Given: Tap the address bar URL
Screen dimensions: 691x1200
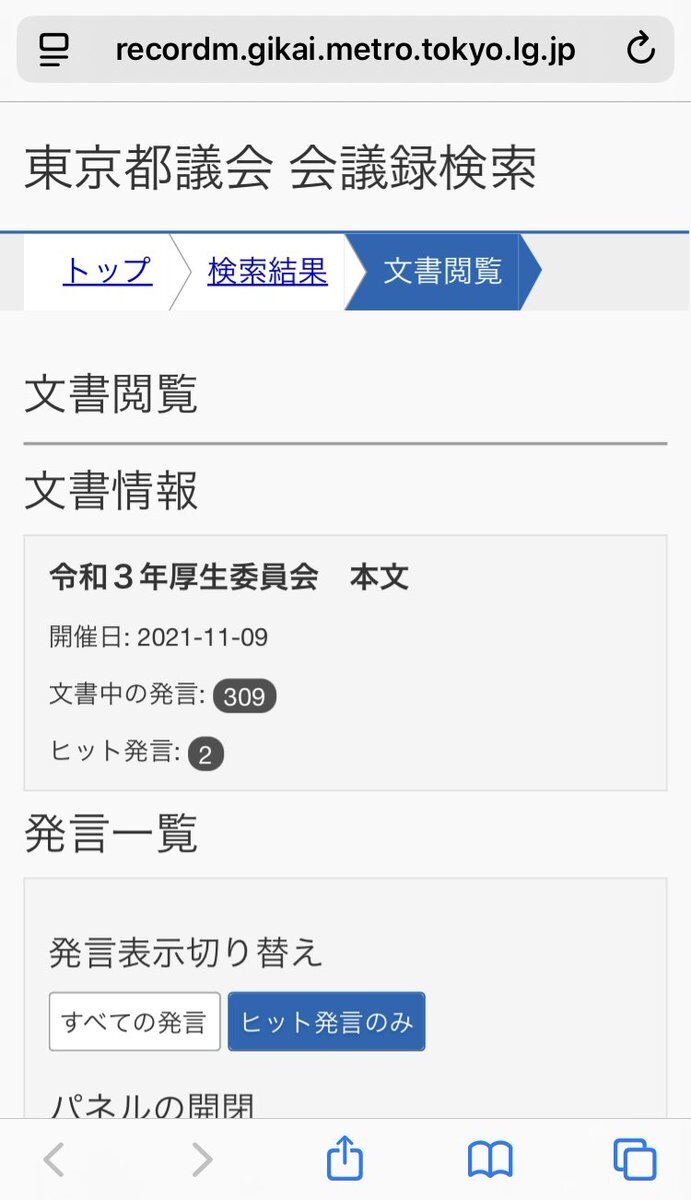Looking at the screenshot, I should (345, 49).
